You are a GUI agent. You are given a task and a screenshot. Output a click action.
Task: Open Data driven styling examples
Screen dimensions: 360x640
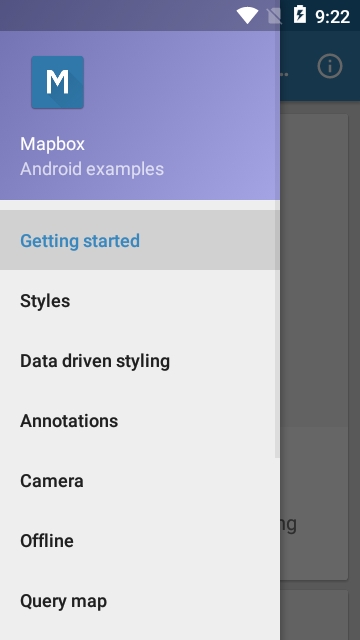(140, 360)
